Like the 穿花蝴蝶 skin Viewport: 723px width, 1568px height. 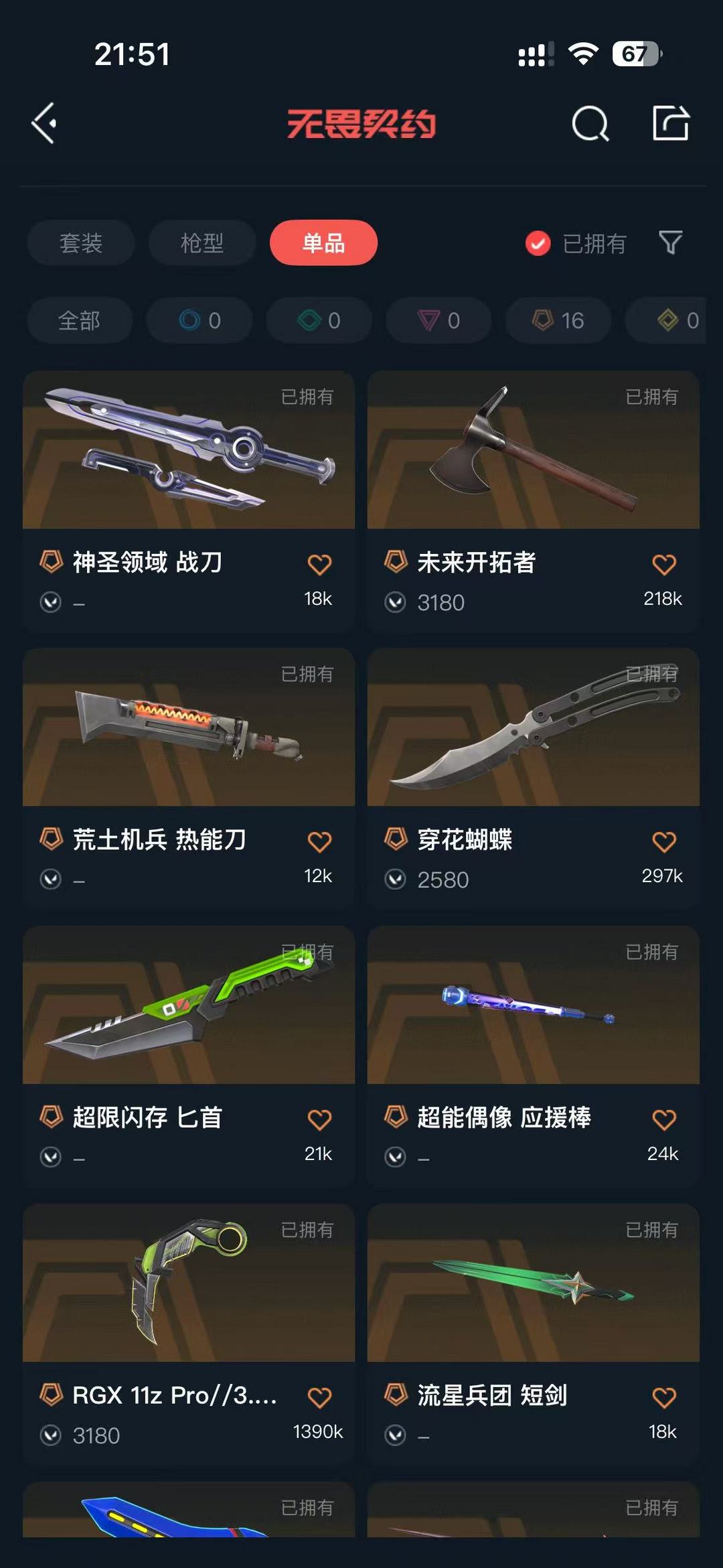[663, 842]
